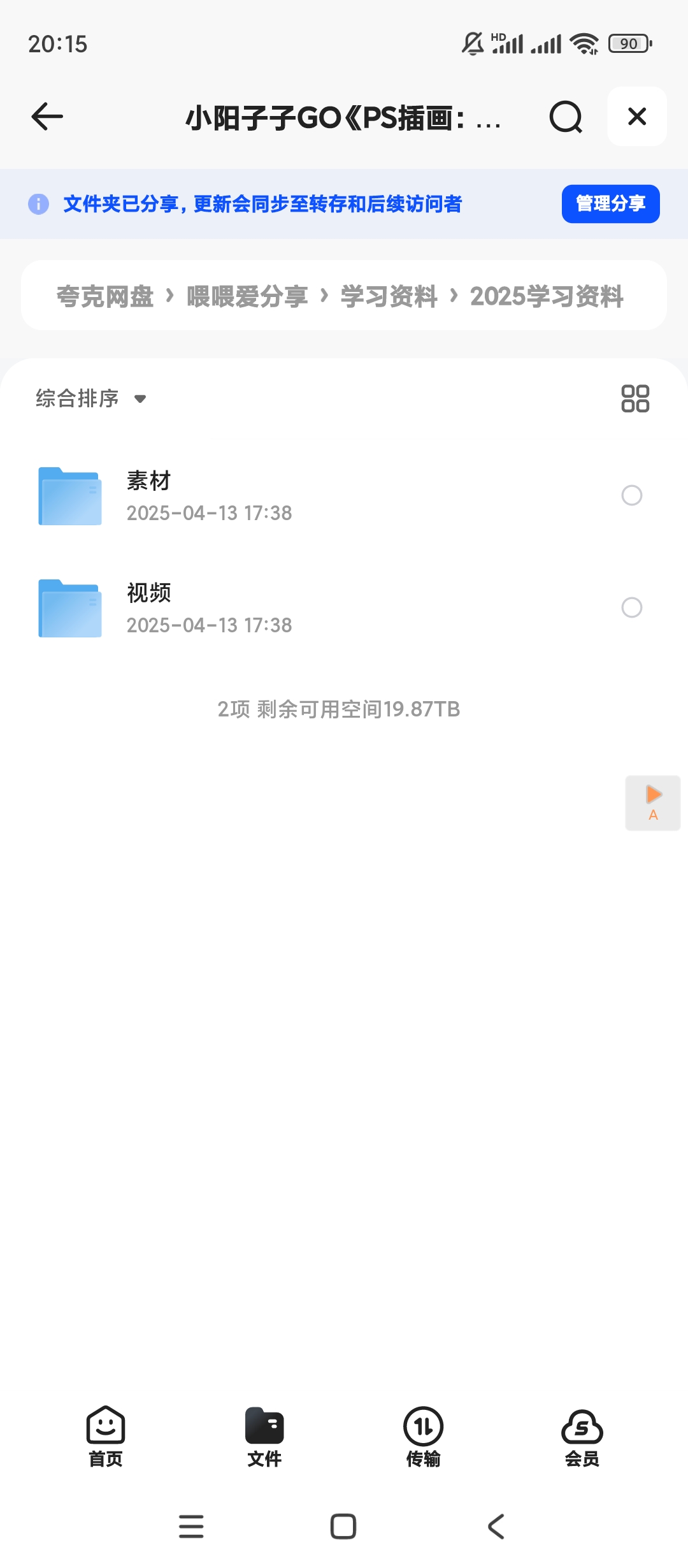Tap the floating play assistant button
The width and height of the screenshot is (688, 1568).
(652, 802)
